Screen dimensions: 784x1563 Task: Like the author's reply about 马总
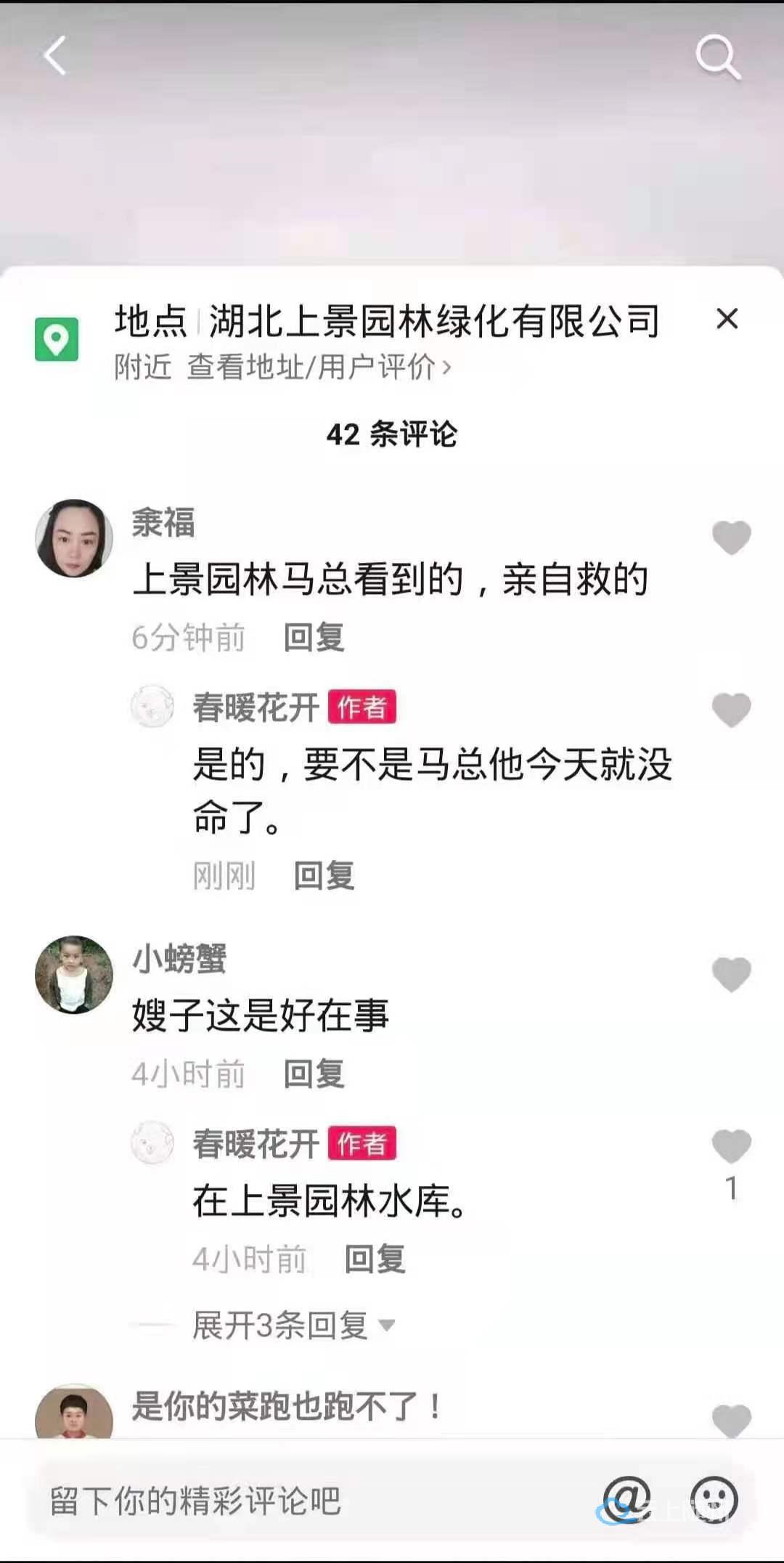coord(731,709)
